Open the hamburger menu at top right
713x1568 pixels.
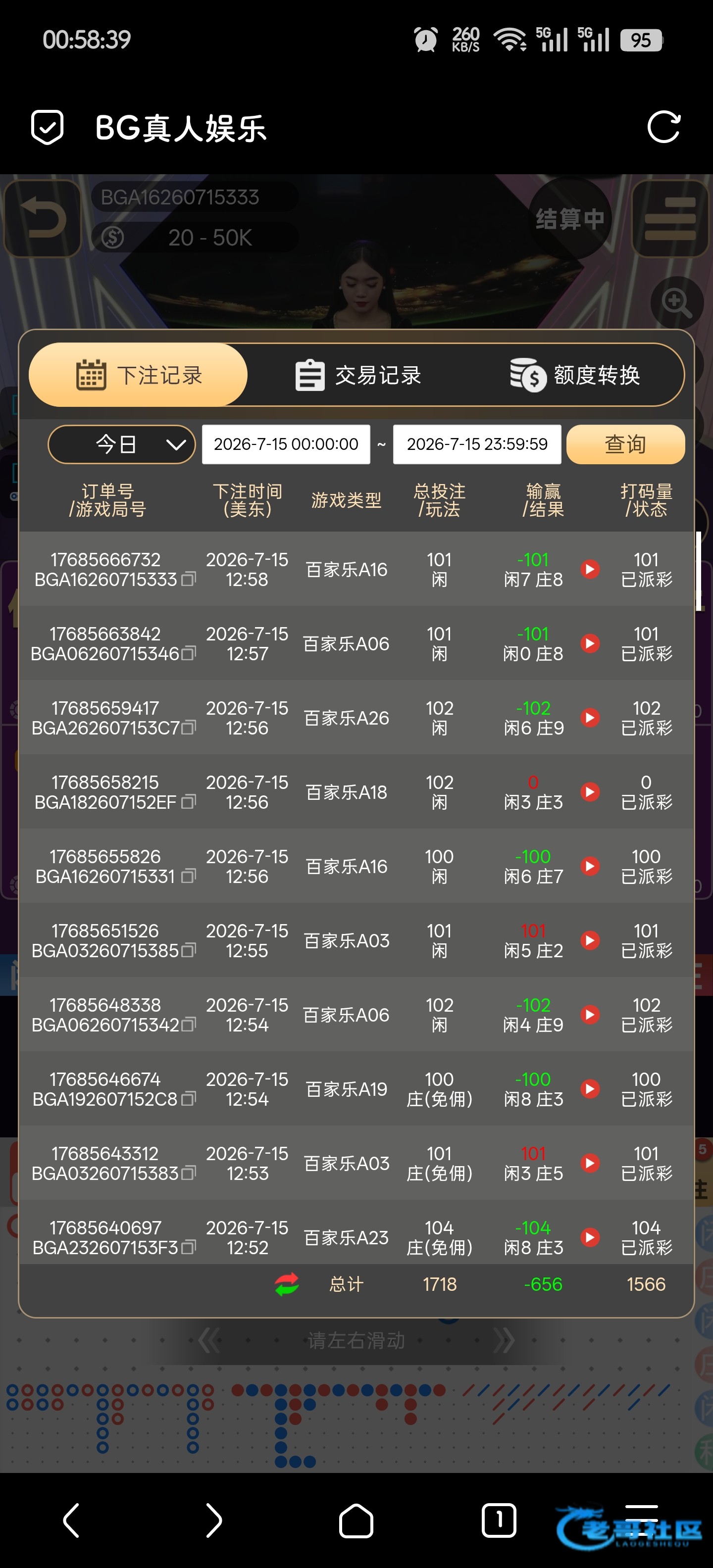tap(670, 219)
